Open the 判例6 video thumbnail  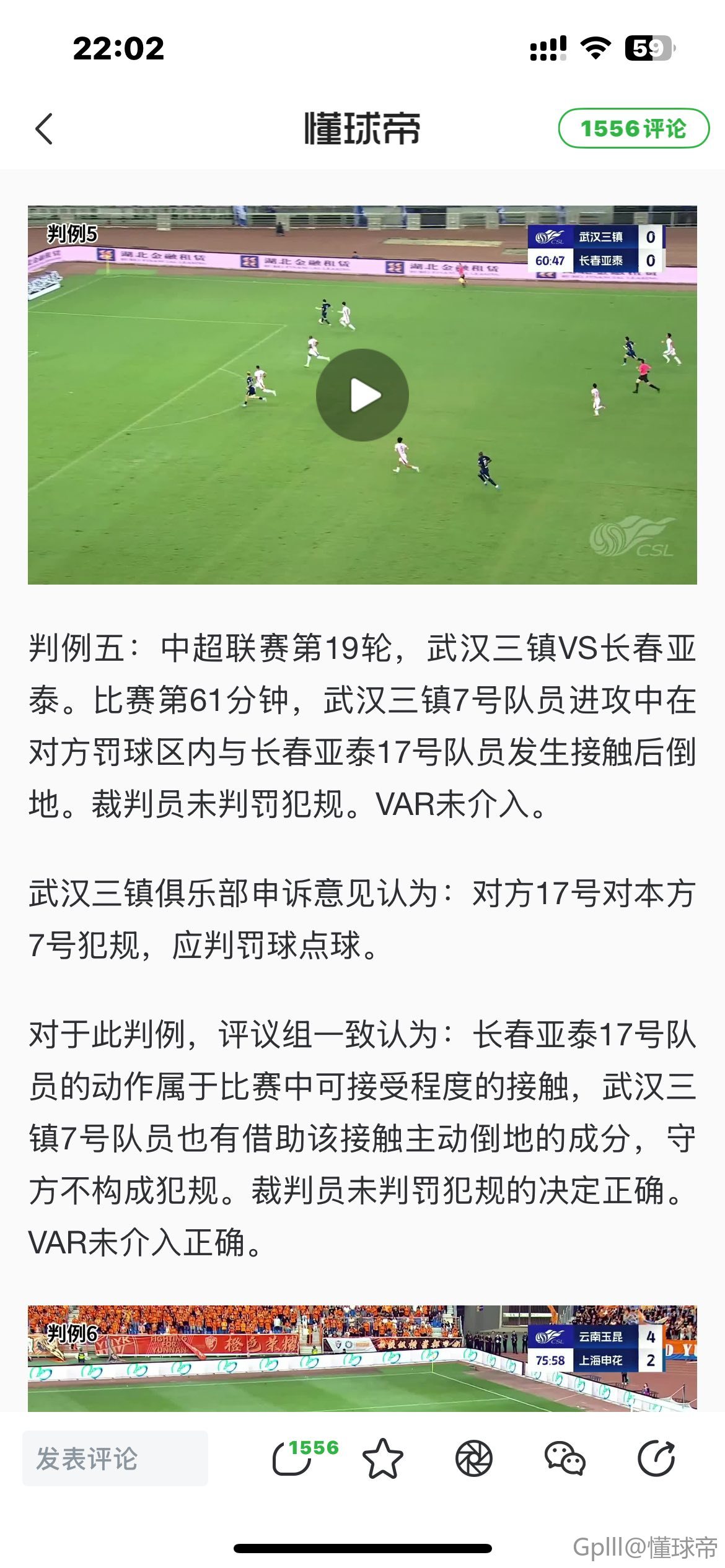click(362, 1358)
